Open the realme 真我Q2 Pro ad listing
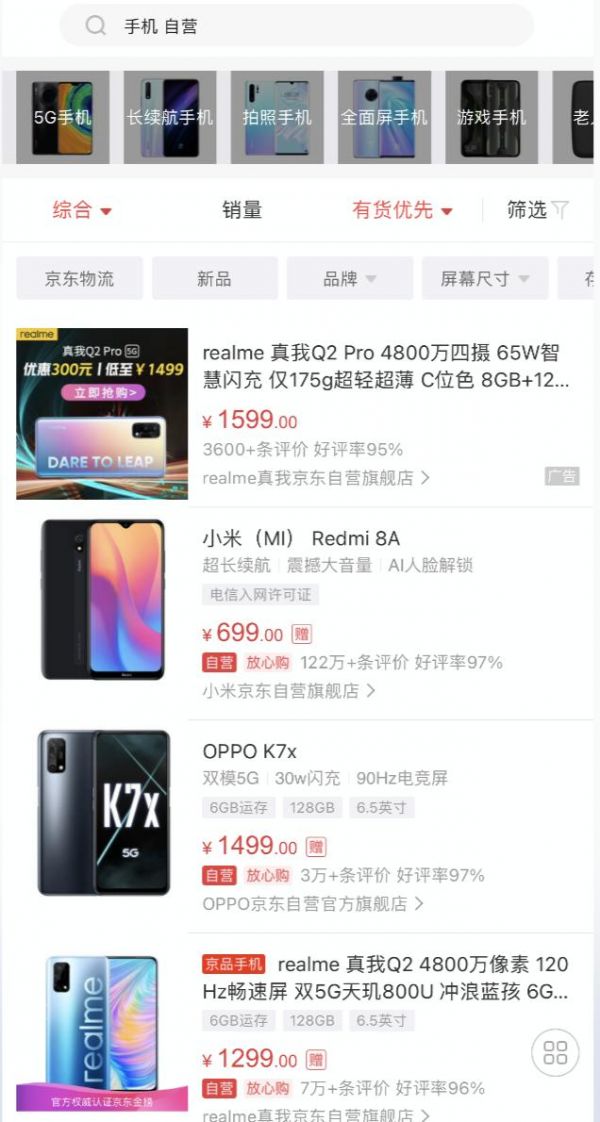Image resolution: width=600 pixels, height=1122 pixels. coord(298,414)
